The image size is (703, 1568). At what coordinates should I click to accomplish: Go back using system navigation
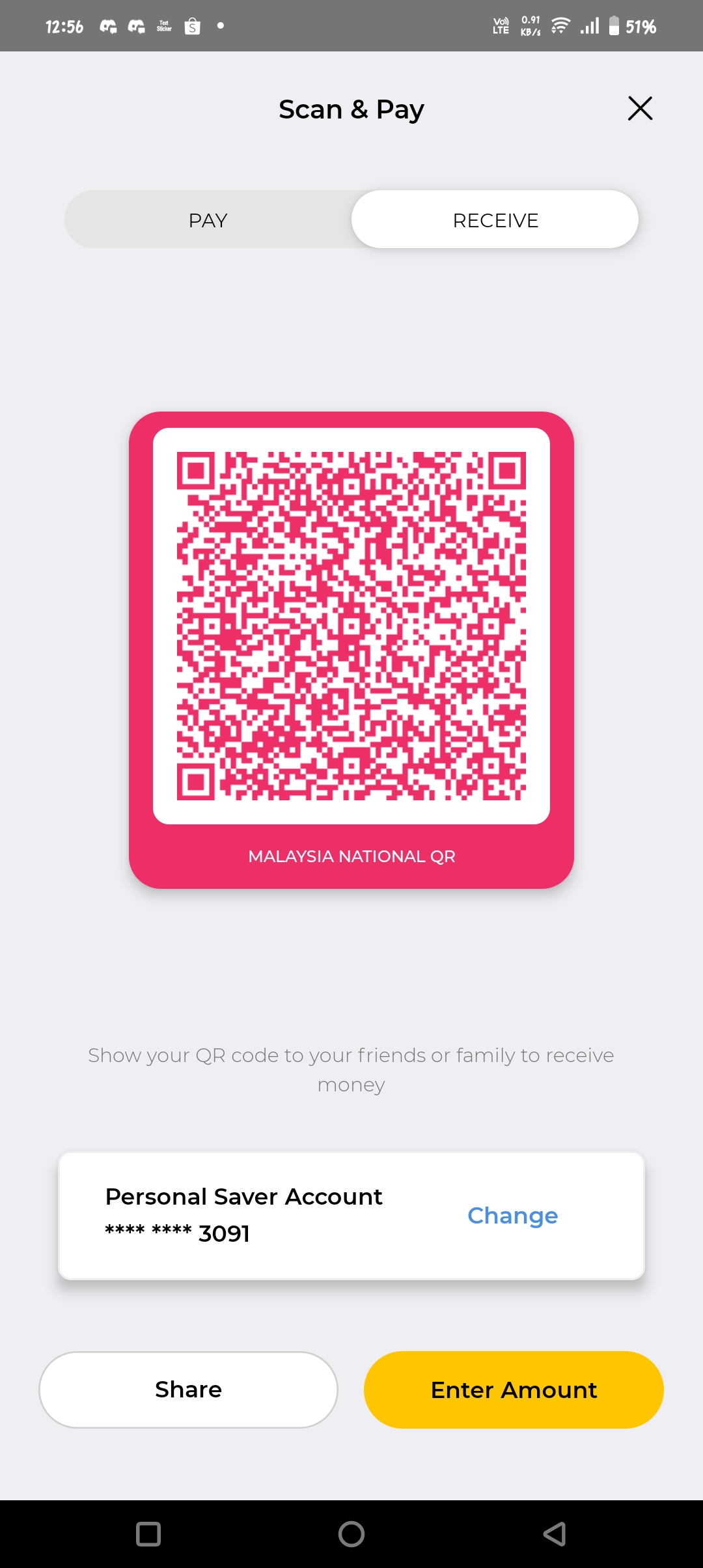click(555, 1533)
